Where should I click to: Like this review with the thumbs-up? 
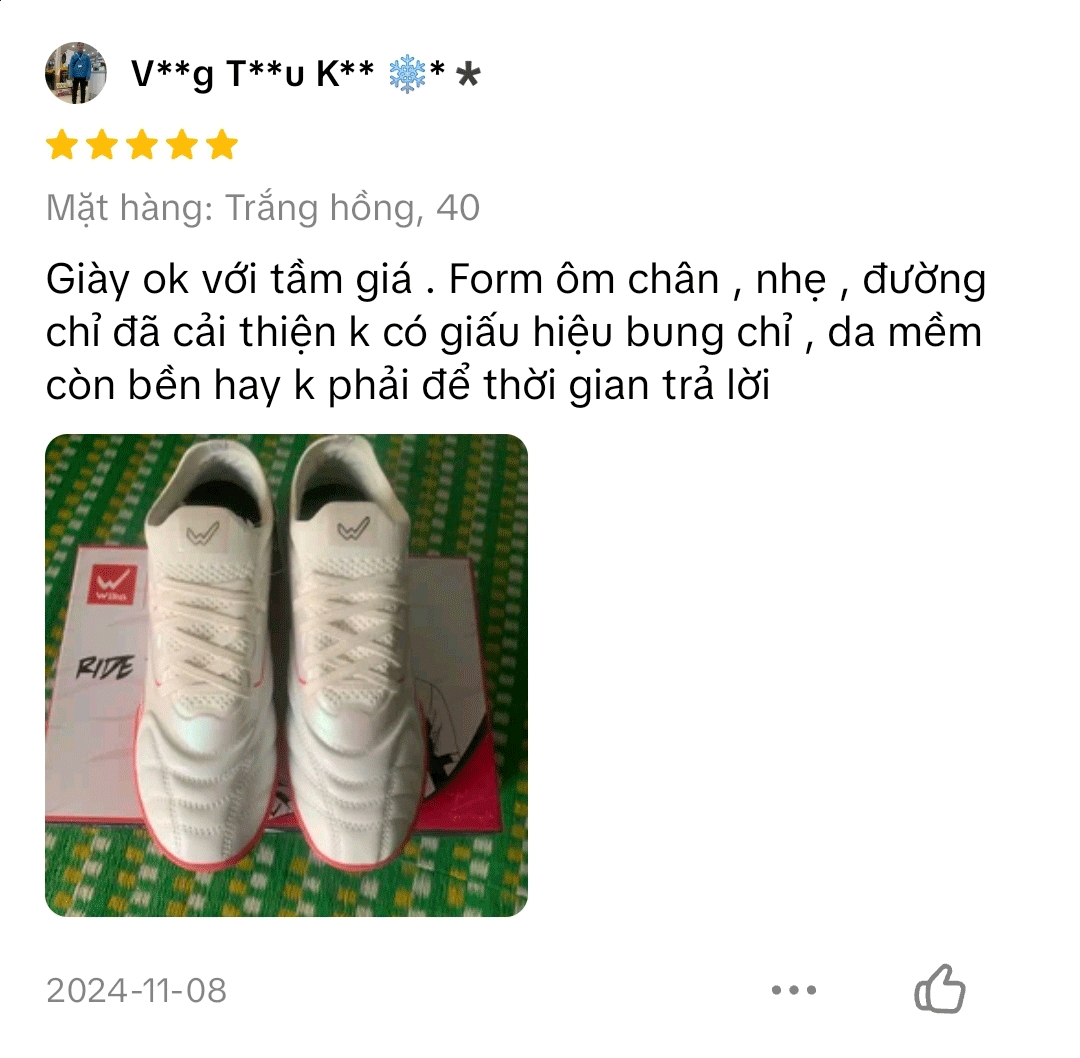[940, 990]
